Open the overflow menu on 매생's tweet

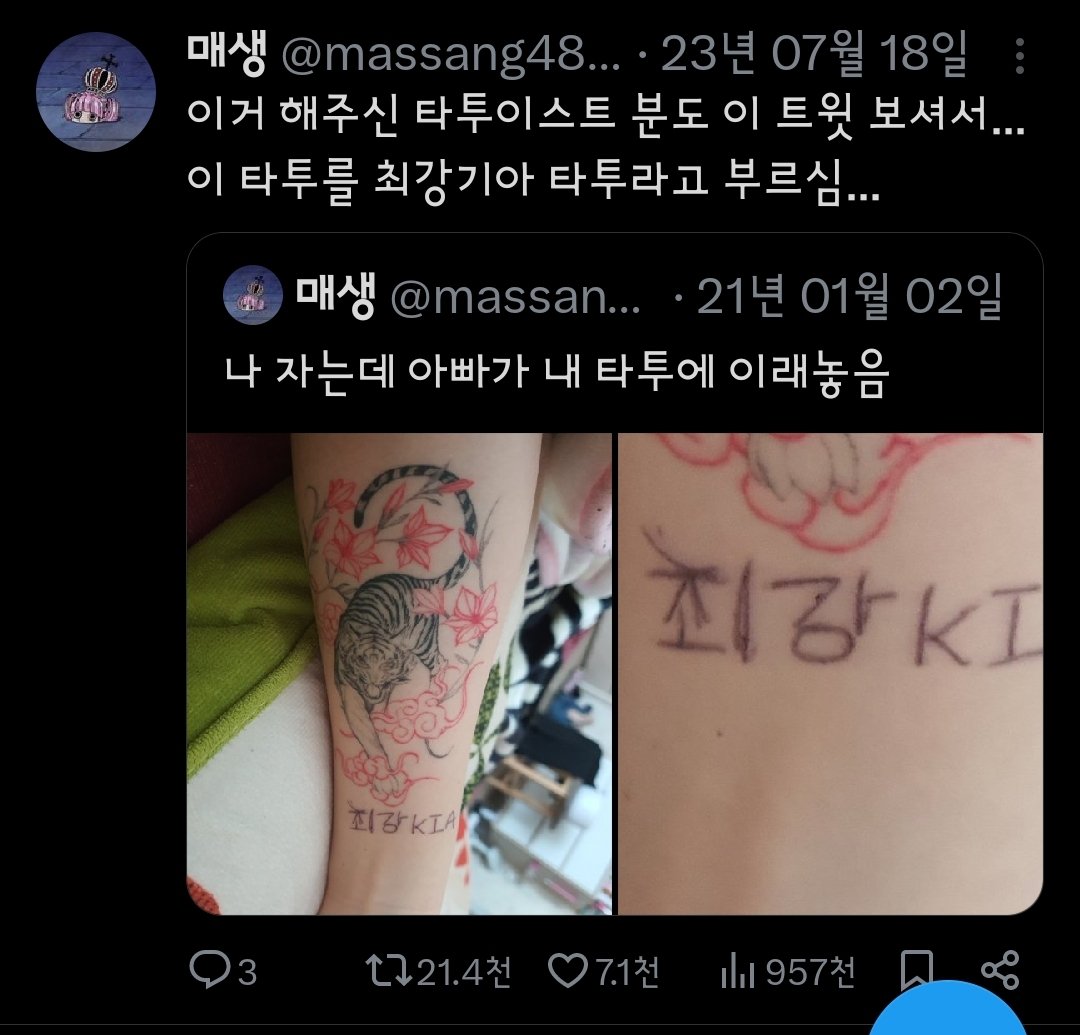point(1019,58)
